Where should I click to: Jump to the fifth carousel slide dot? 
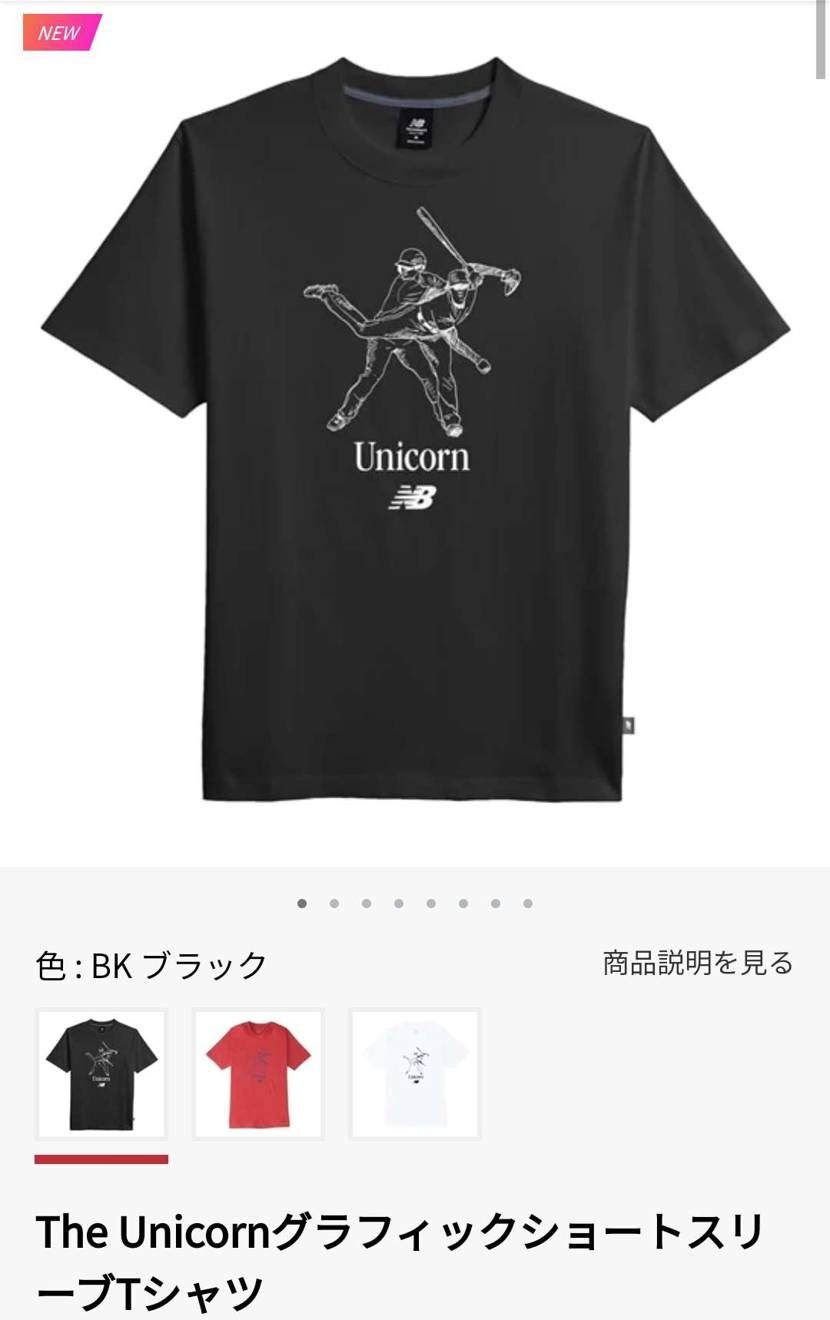[x=430, y=903]
